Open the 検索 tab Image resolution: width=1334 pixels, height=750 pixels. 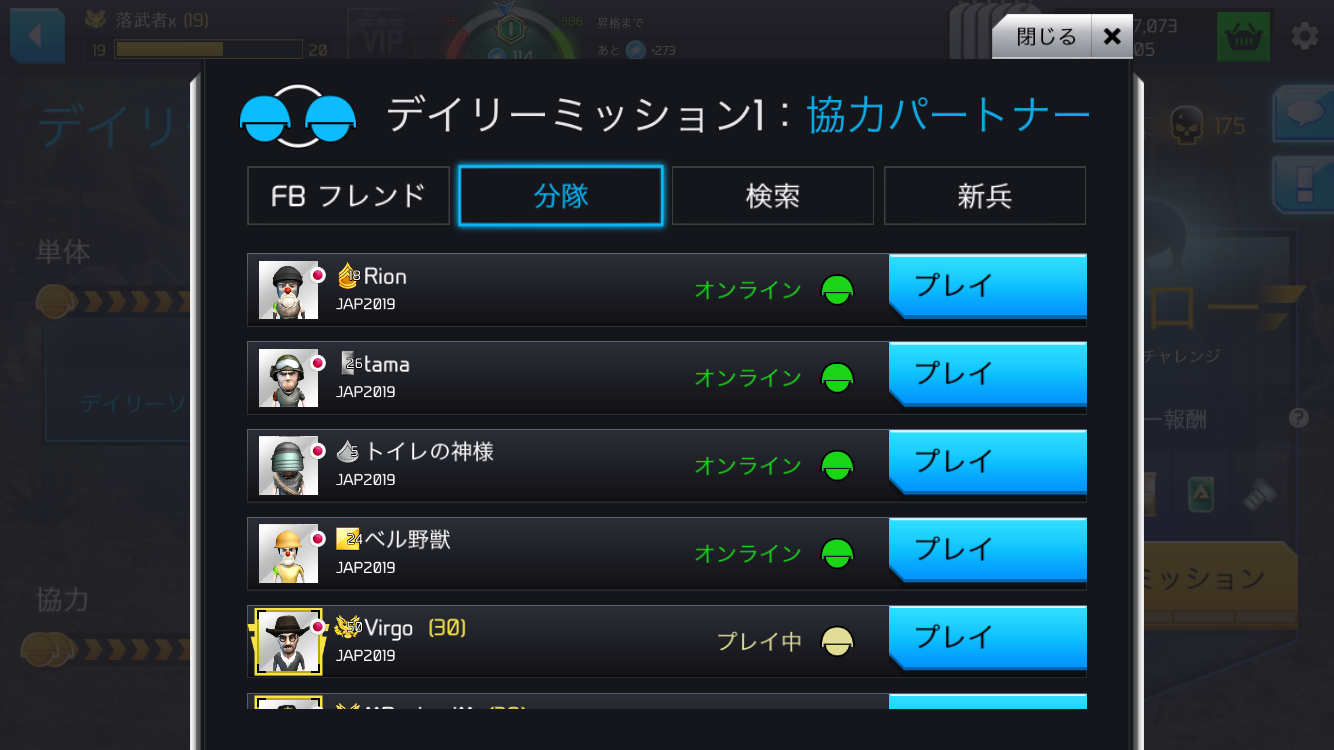(773, 196)
